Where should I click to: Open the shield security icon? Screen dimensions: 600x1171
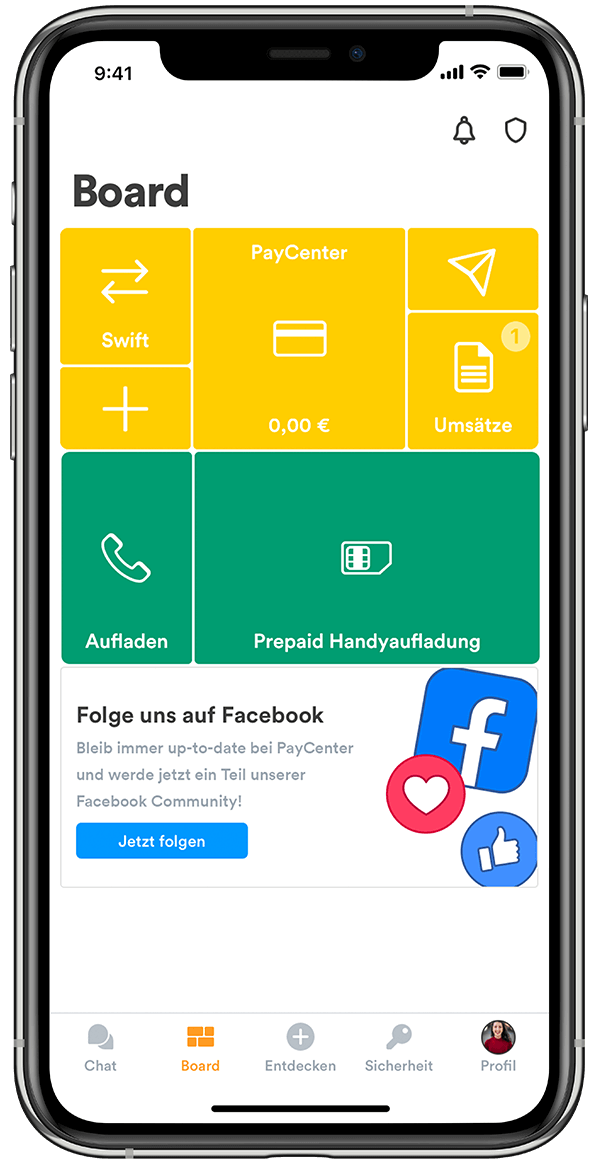[515, 130]
